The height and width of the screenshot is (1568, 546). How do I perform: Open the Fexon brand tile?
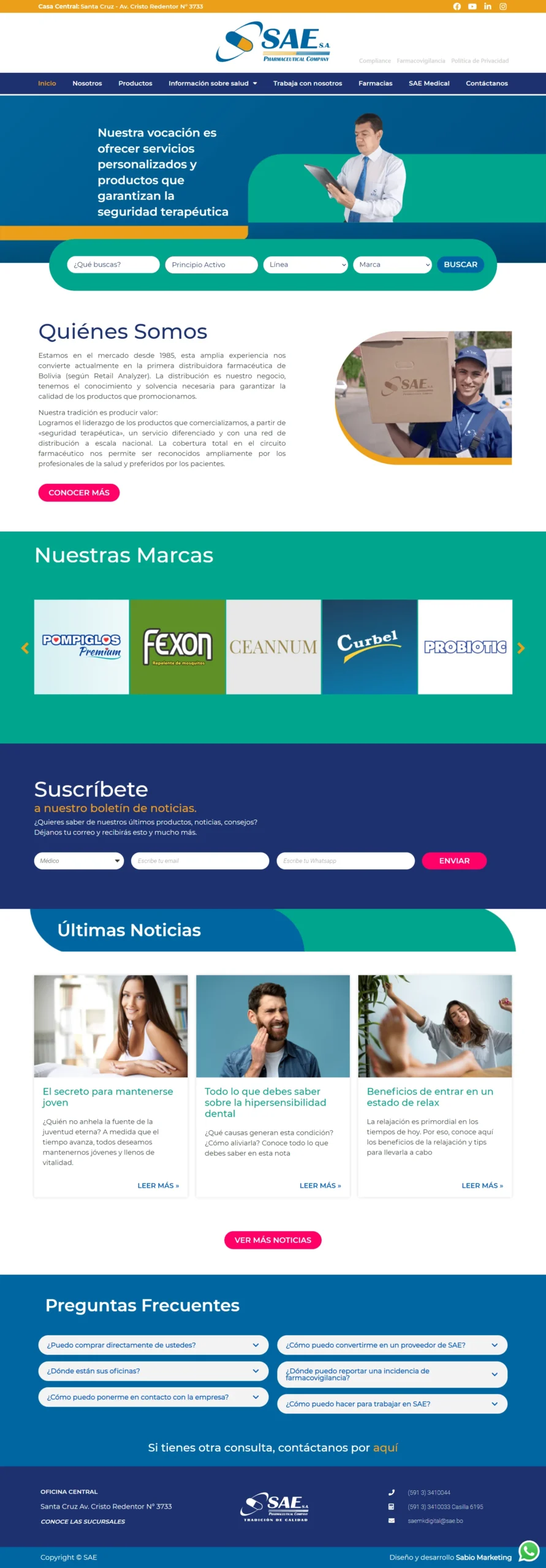(x=178, y=647)
